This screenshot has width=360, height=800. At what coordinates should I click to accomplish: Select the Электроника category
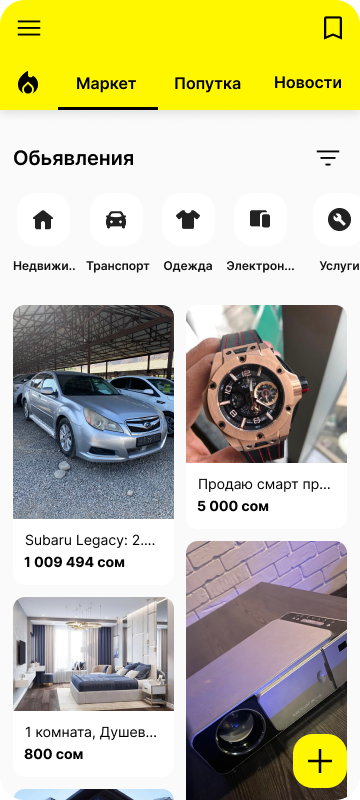[261, 233]
